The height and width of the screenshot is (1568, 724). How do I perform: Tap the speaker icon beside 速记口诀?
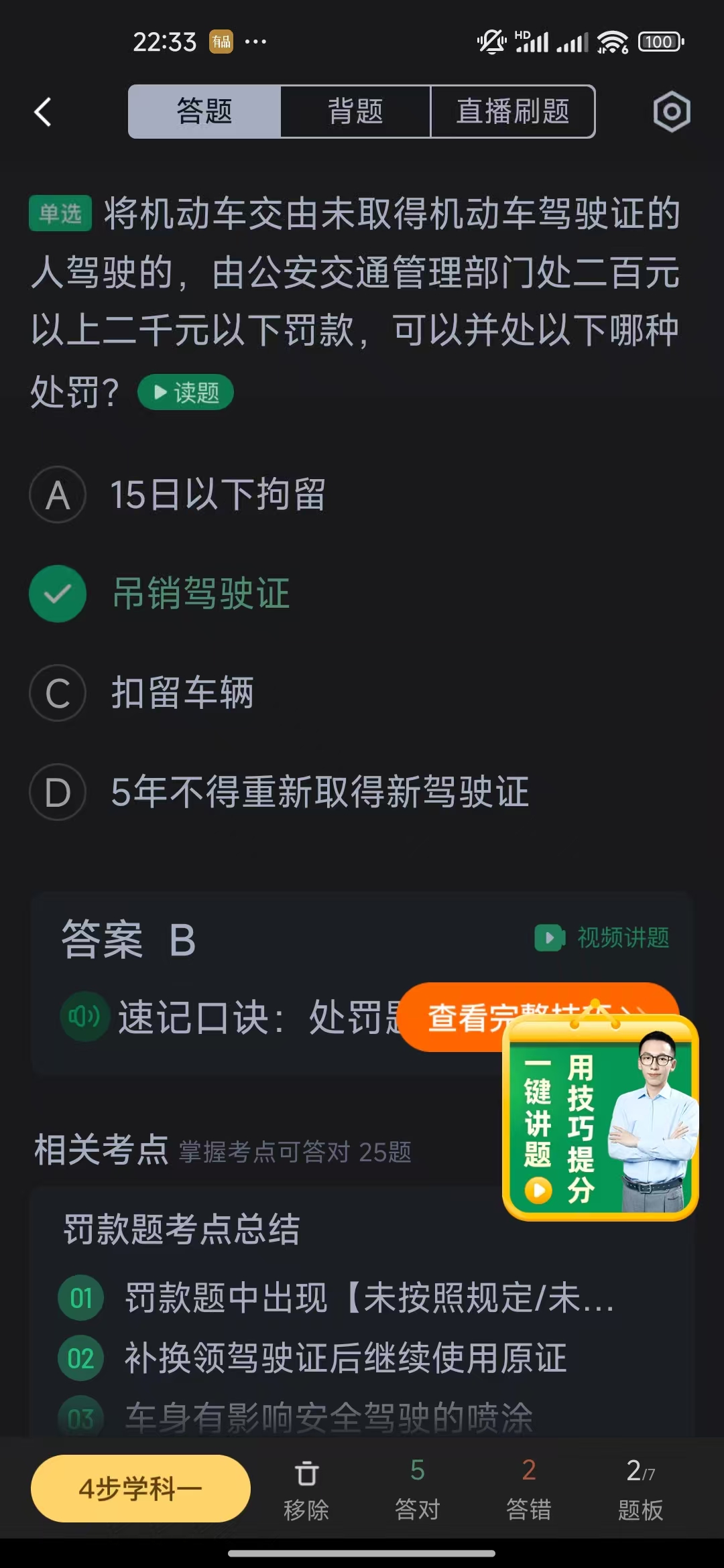tap(83, 1017)
